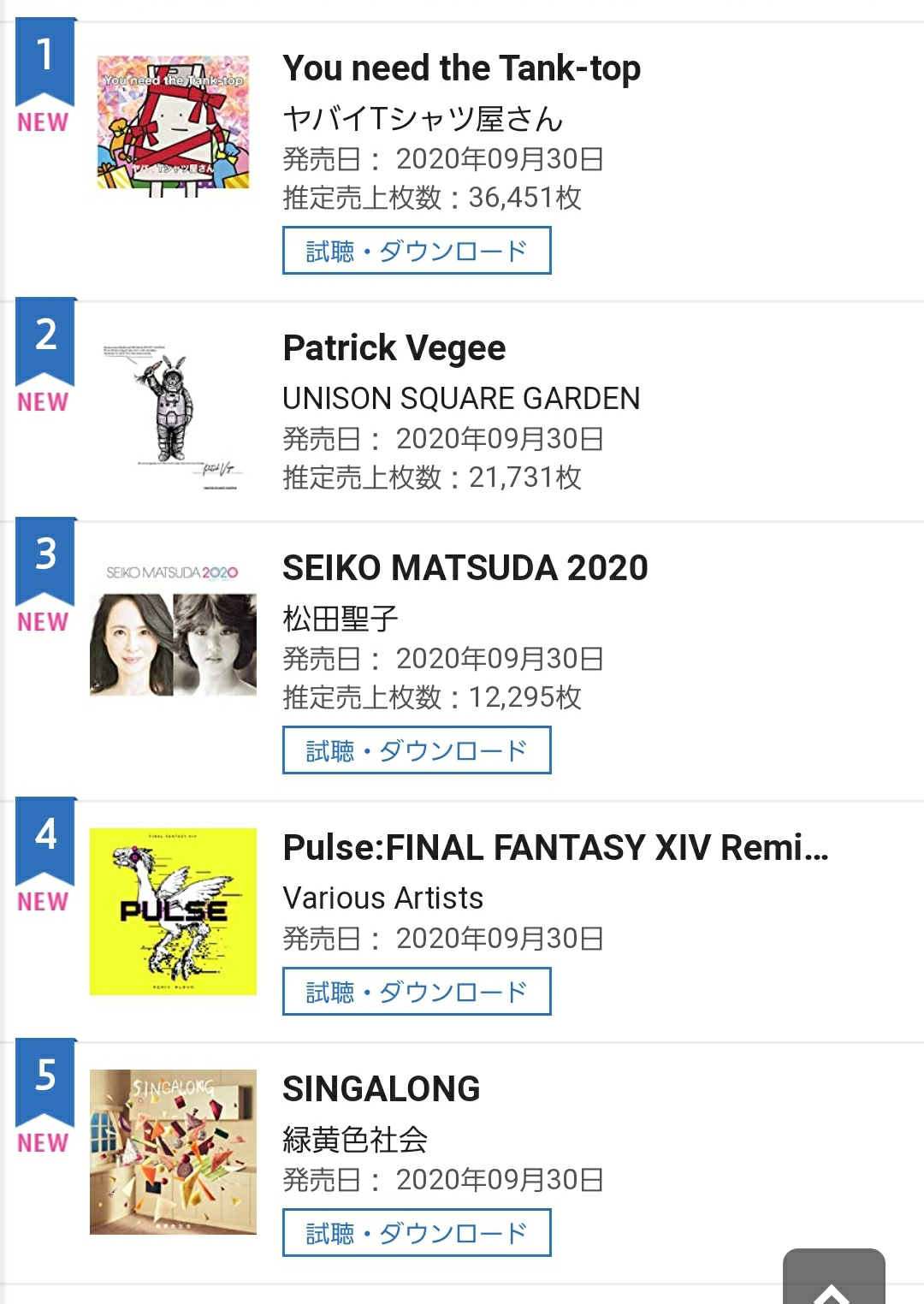Tap the You need the Tank-top cover art
The image size is (924, 1304).
pyautogui.click(x=173, y=122)
